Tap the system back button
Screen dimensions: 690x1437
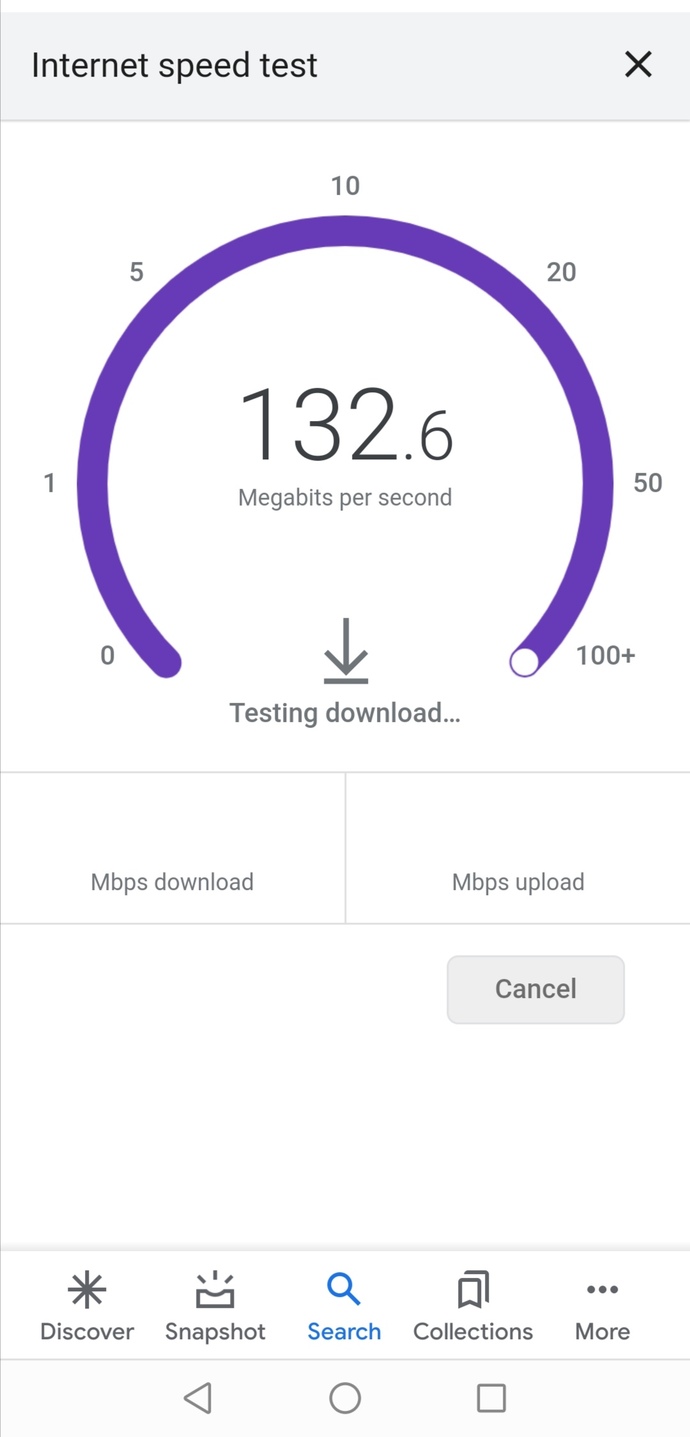(199, 1397)
